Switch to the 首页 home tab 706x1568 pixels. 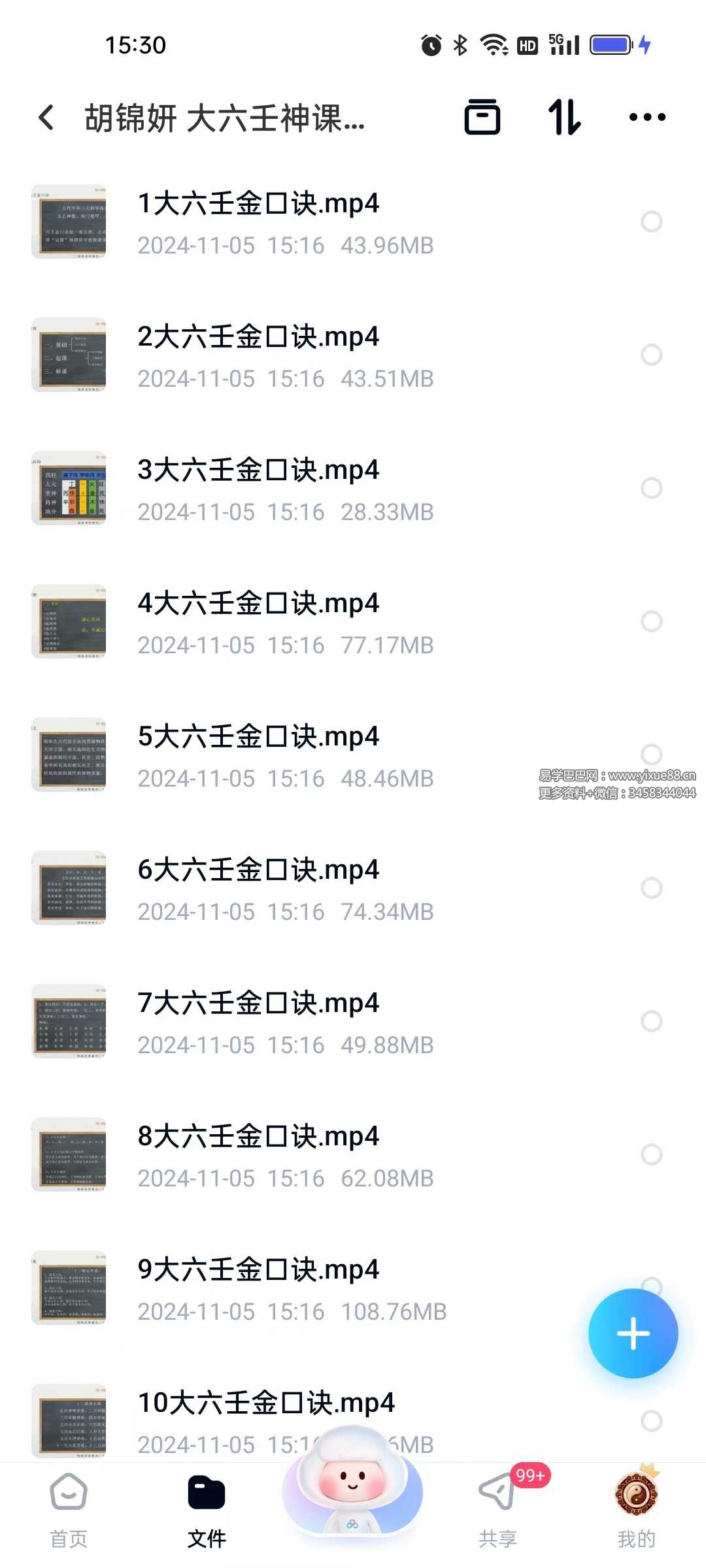(x=69, y=1510)
